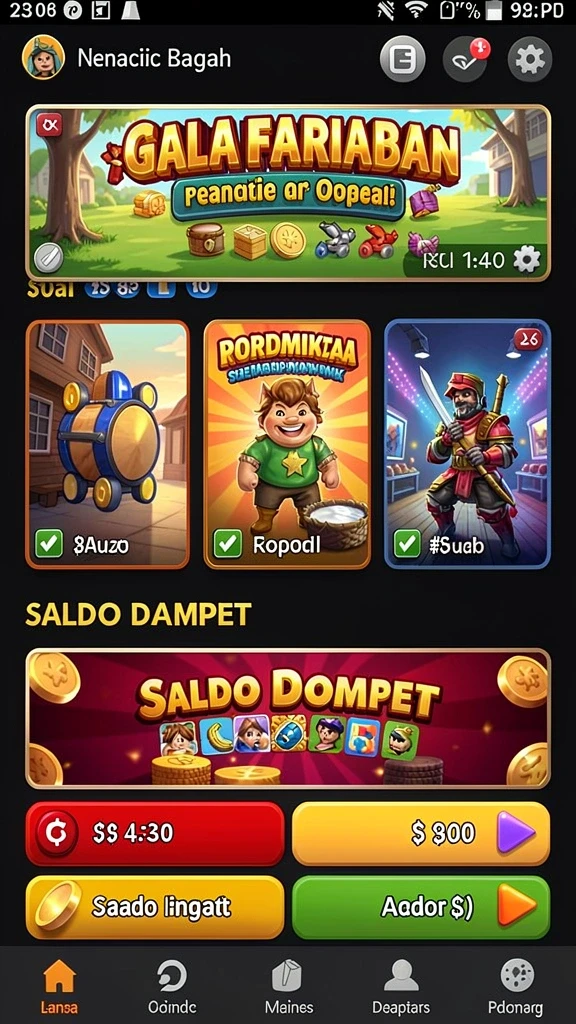Toggle the checkbox next to Ropodl

(x=228, y=544)
